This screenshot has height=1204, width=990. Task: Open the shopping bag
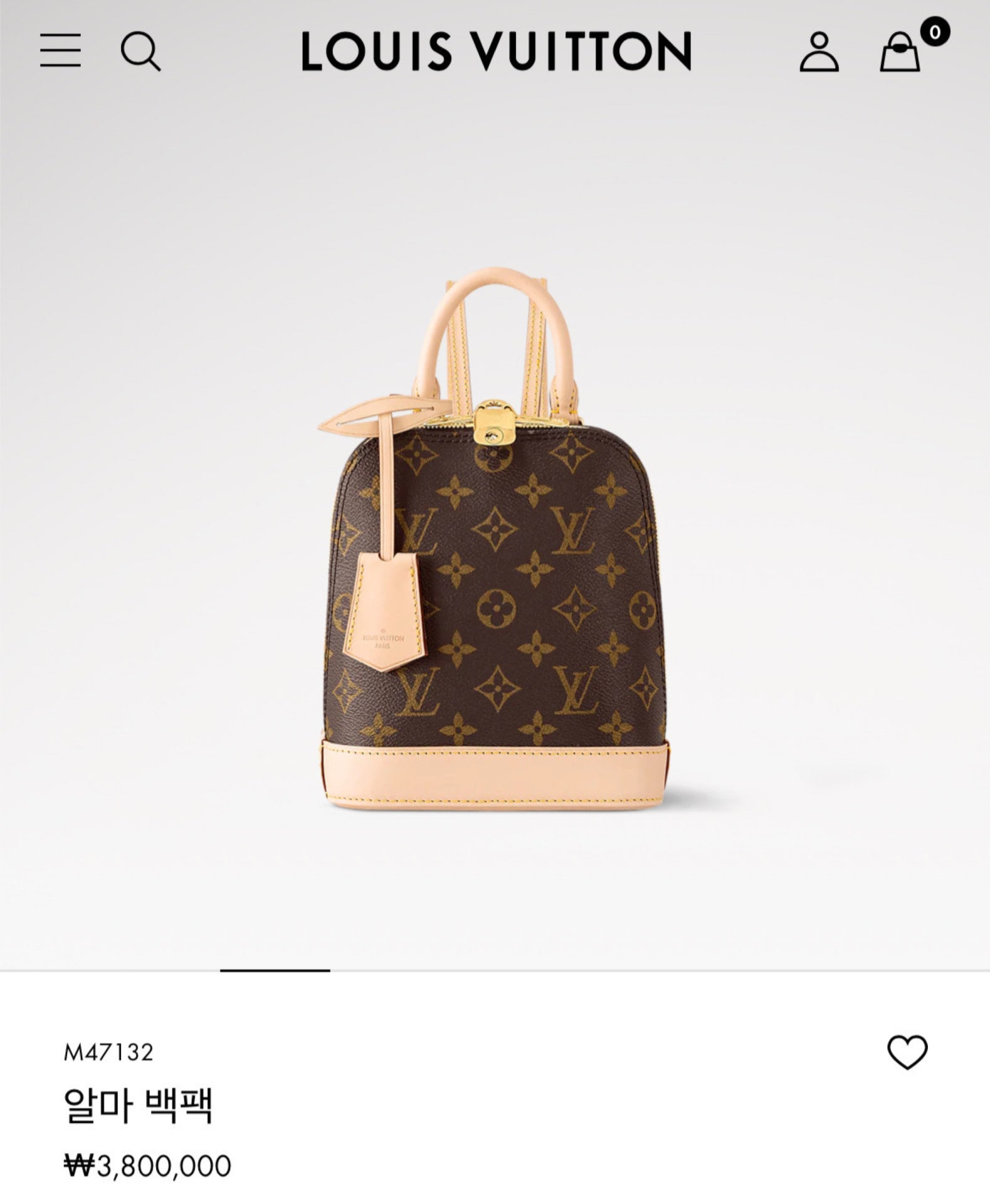click(x=900, y=53)
